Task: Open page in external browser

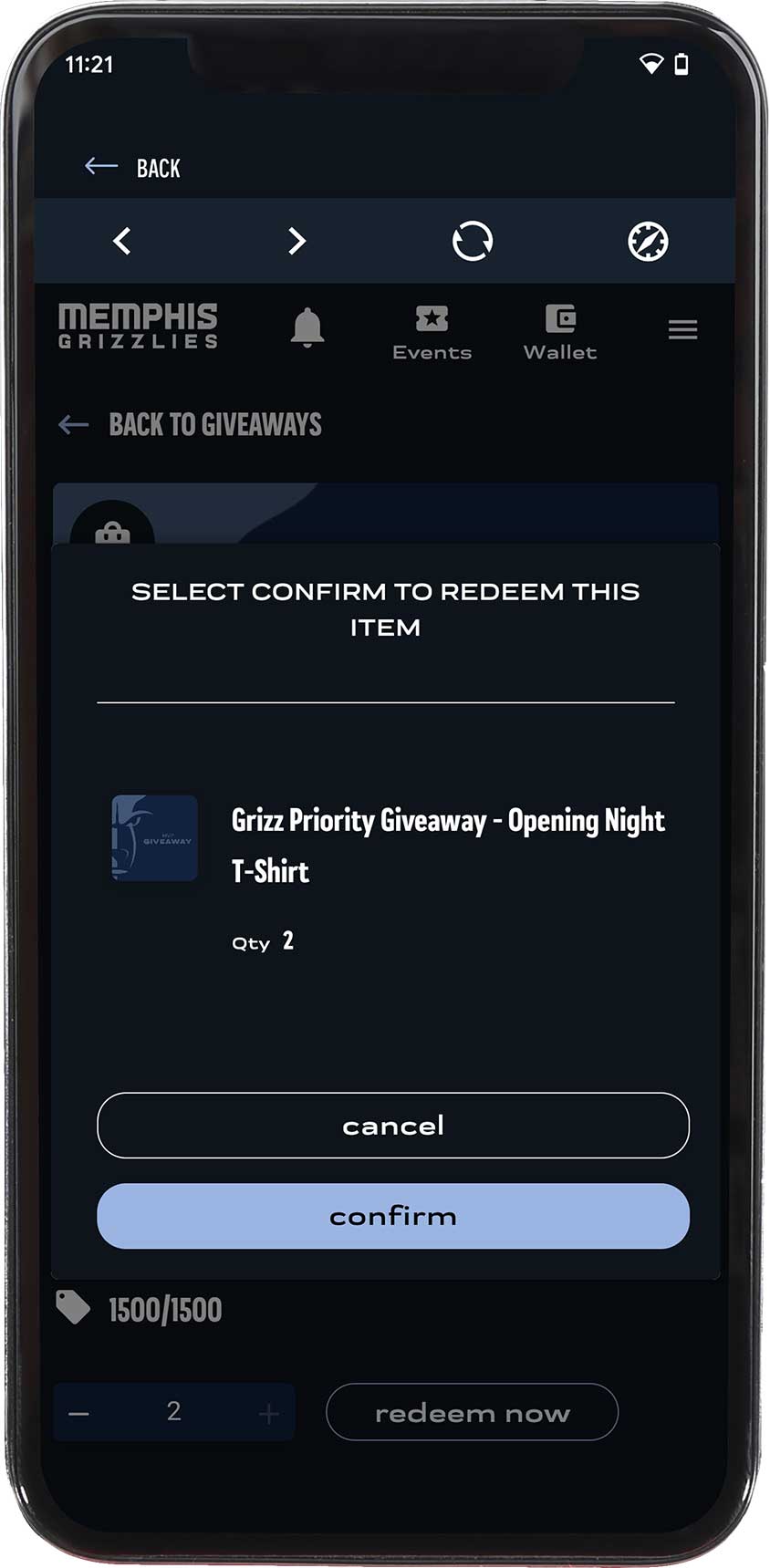Action: 648,242
